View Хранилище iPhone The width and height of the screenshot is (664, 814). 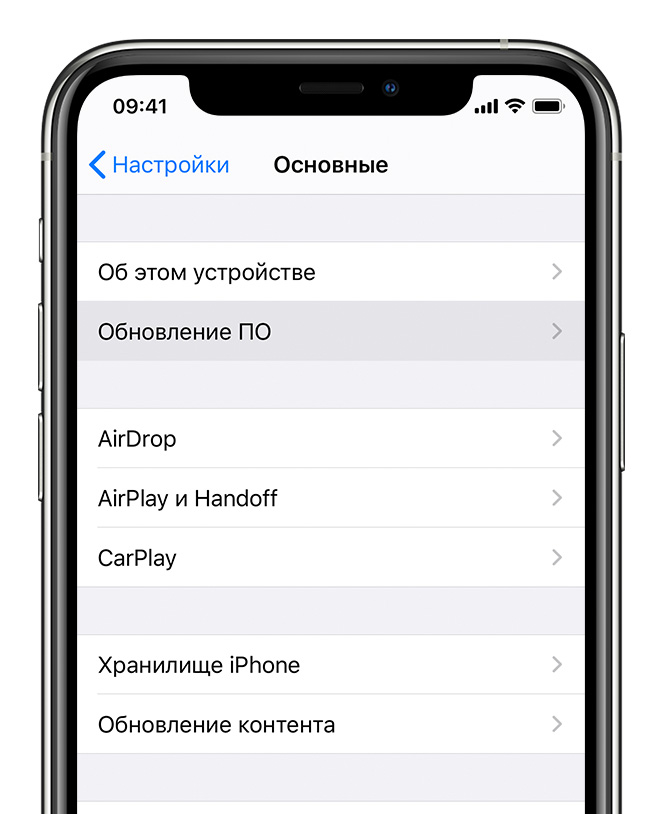point(330,665)
